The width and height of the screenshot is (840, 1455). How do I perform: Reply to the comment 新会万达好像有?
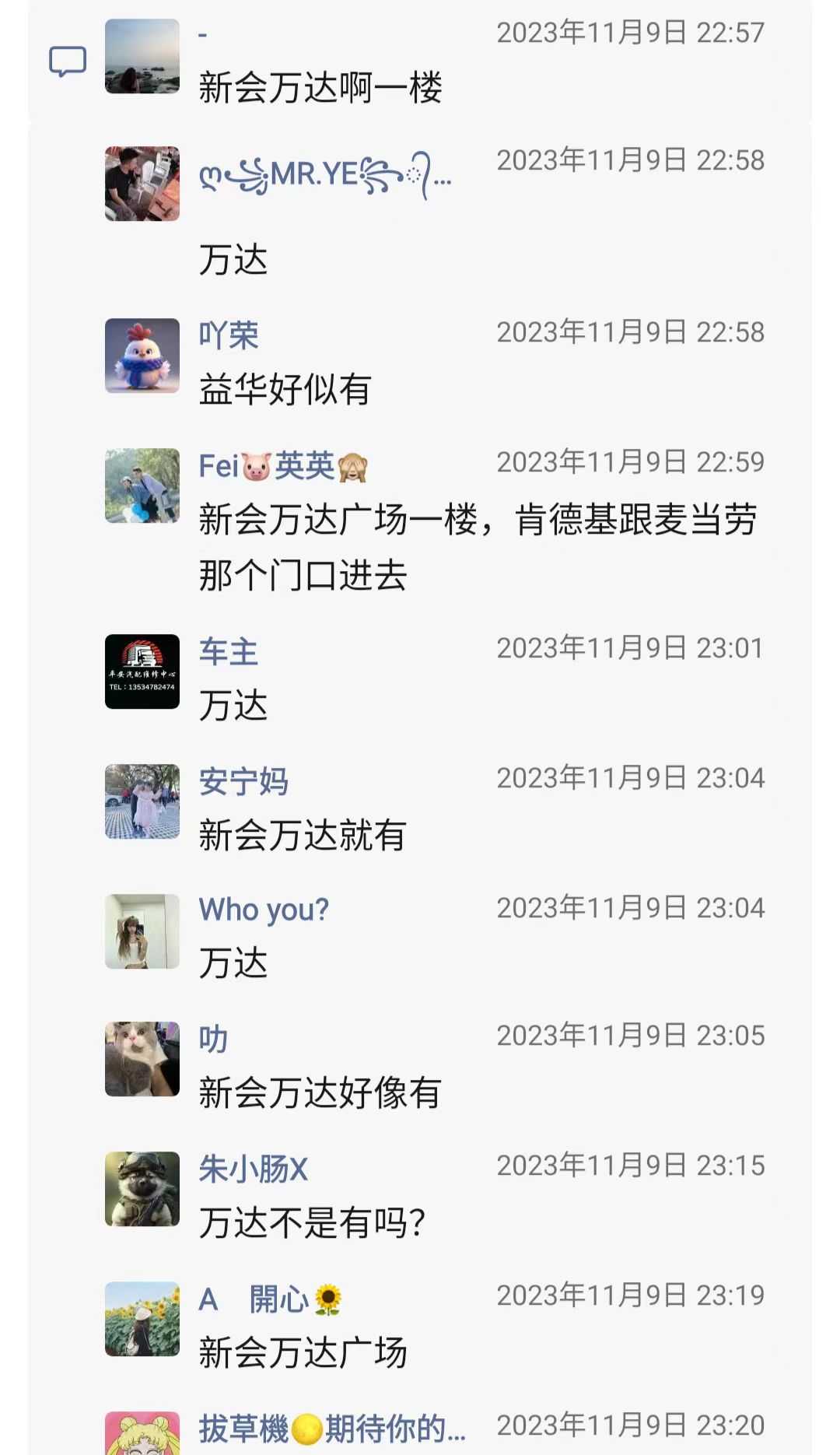coord(320,1092)
